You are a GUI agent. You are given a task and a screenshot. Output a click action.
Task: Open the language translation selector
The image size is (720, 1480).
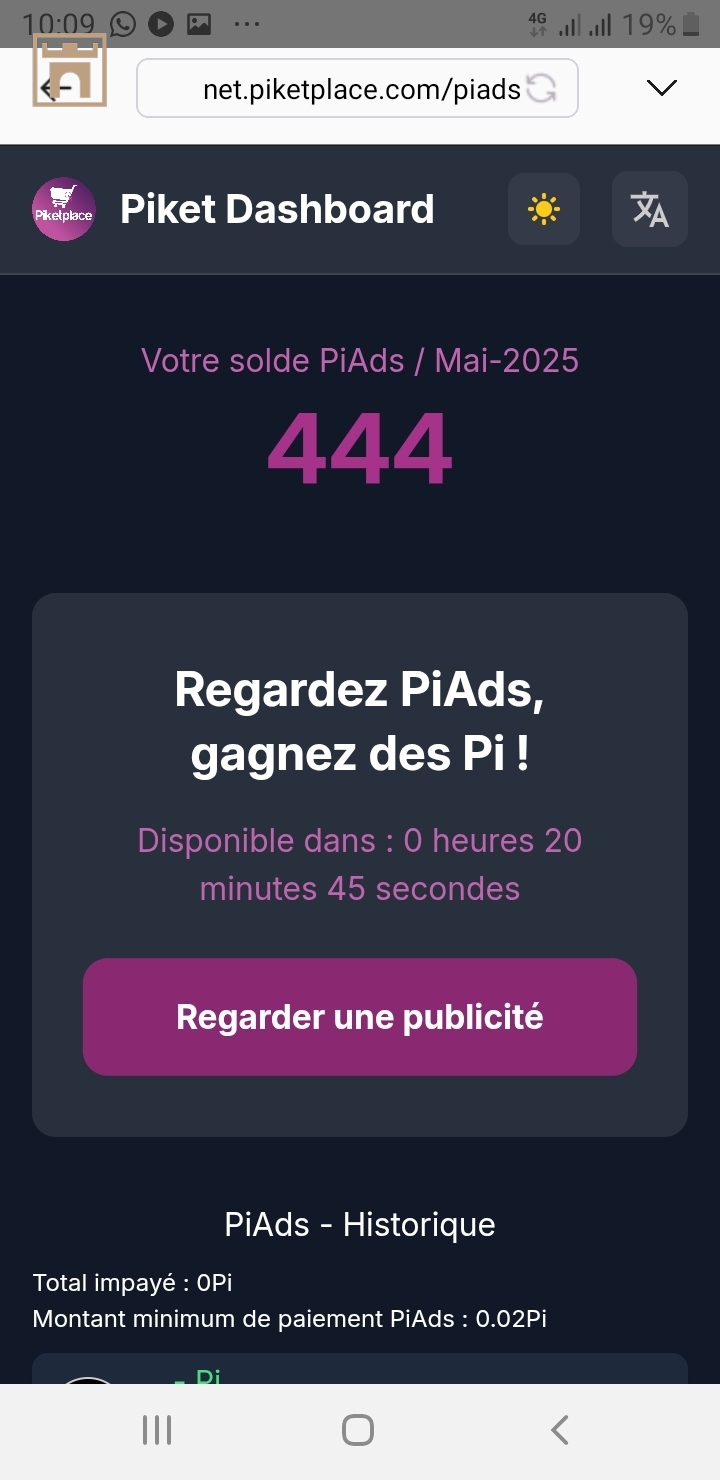point(649,209)
